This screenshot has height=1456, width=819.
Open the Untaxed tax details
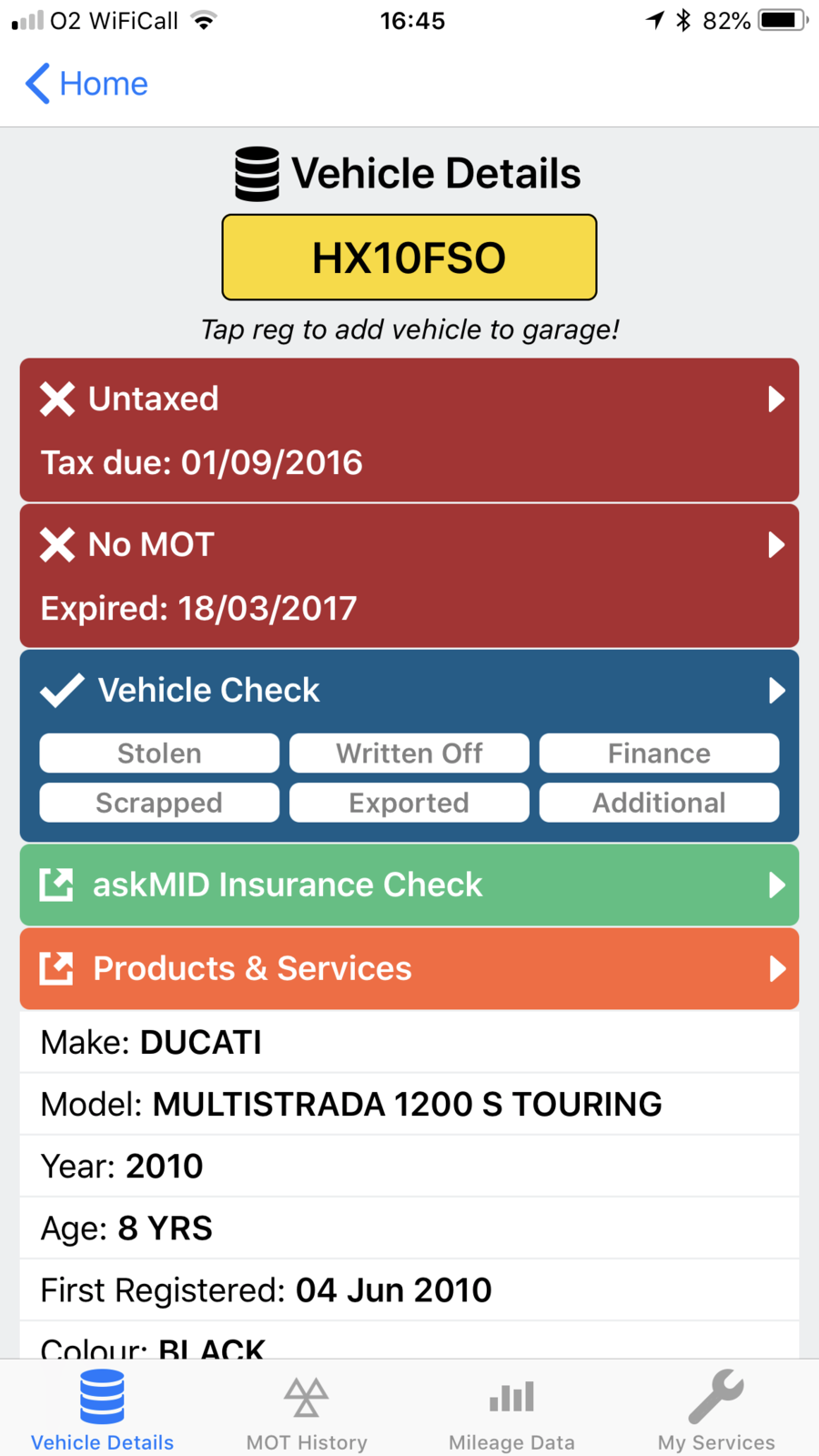point(409,430)
